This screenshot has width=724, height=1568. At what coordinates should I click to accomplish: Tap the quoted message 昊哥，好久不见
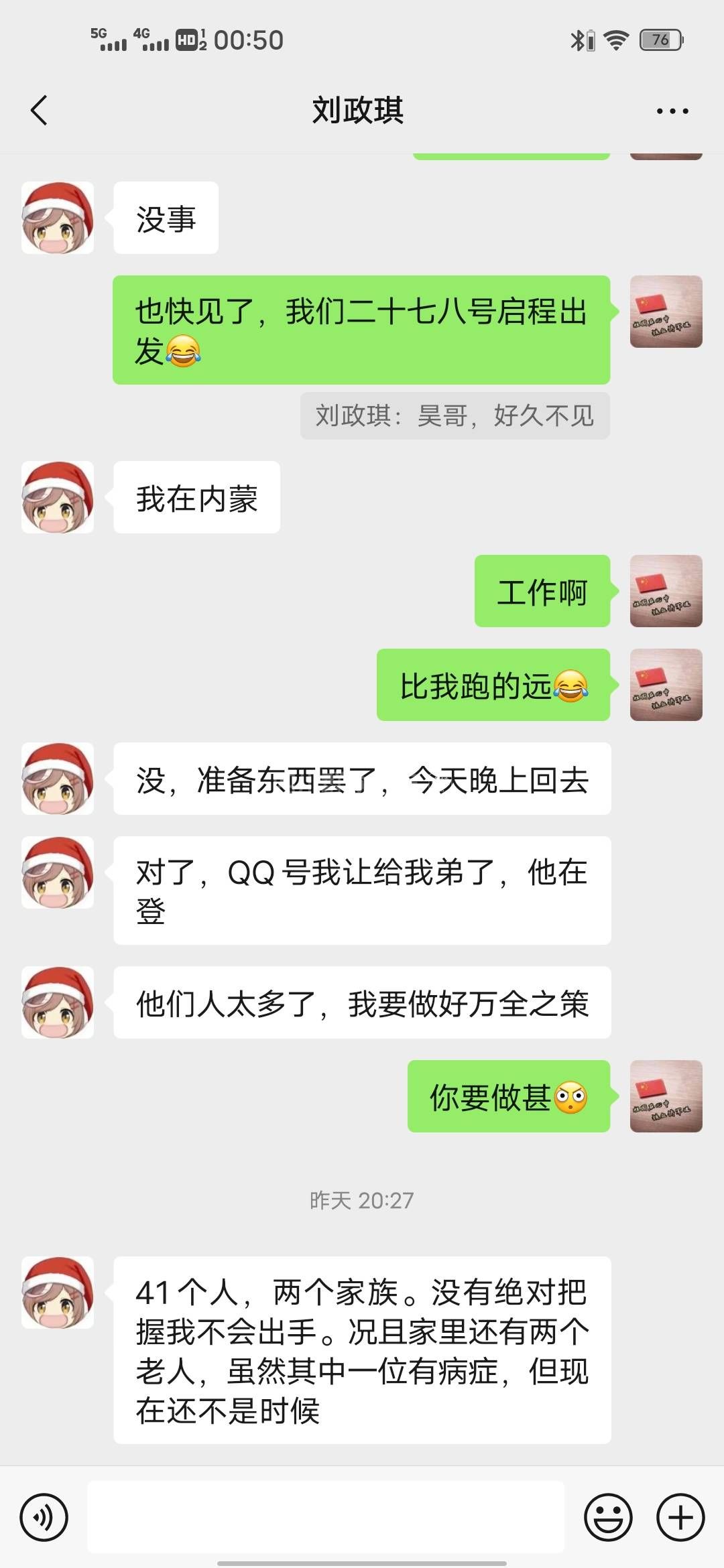click(455, 416)
